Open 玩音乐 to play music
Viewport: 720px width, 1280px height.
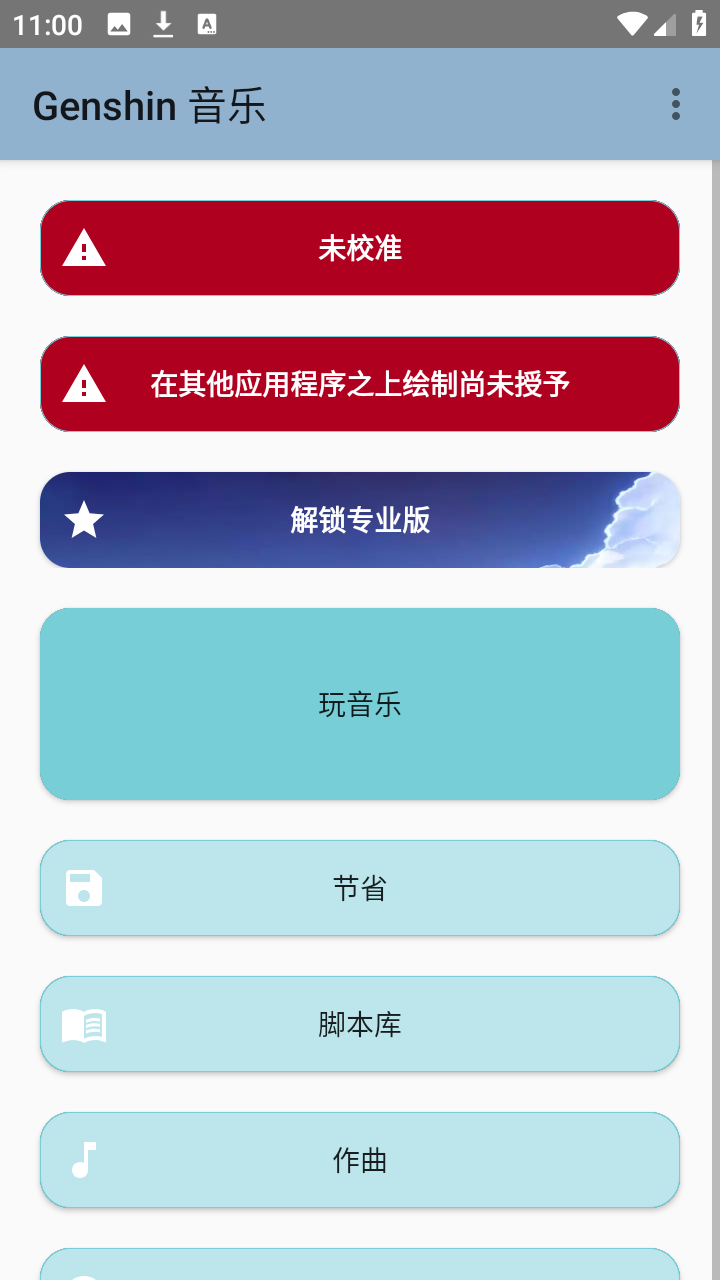[360, 703]
